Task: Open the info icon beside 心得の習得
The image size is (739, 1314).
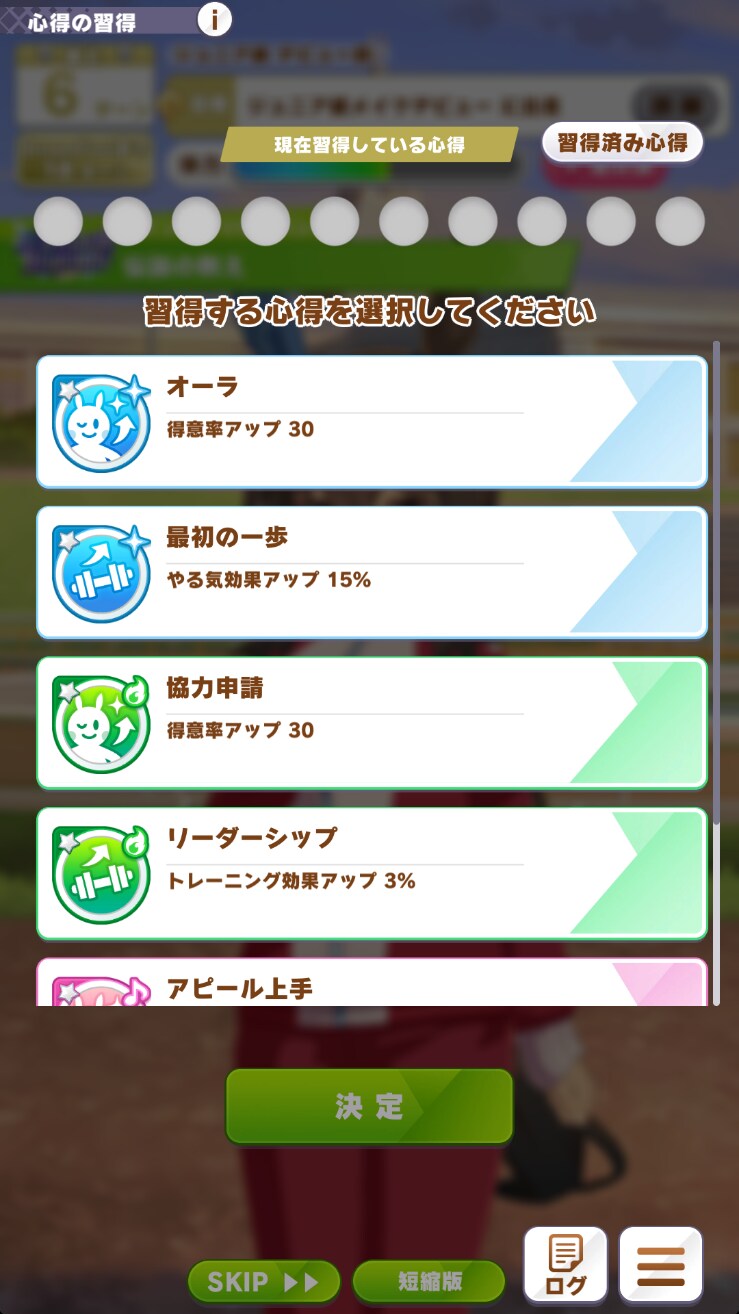Action: click(214, 20)
